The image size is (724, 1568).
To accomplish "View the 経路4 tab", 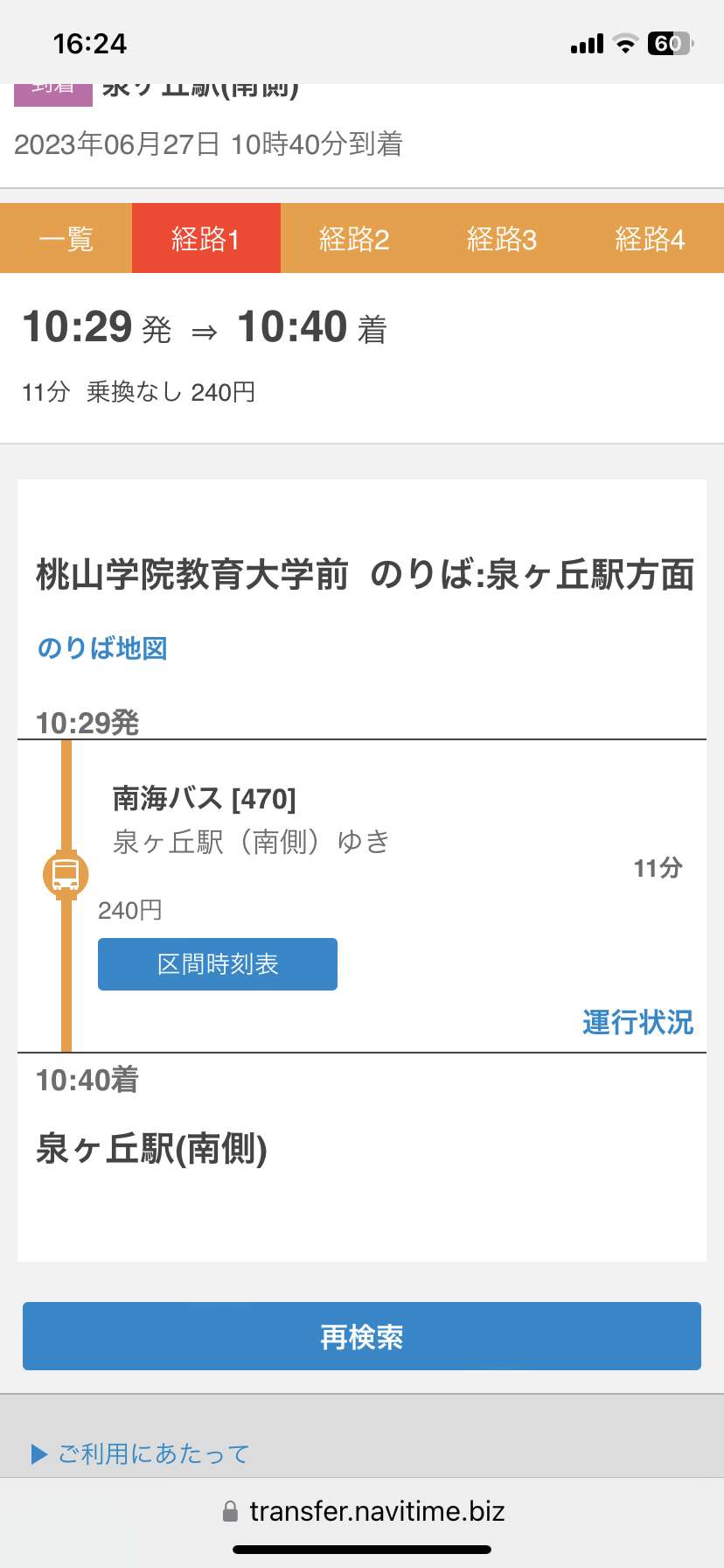I will pos(650,238).
